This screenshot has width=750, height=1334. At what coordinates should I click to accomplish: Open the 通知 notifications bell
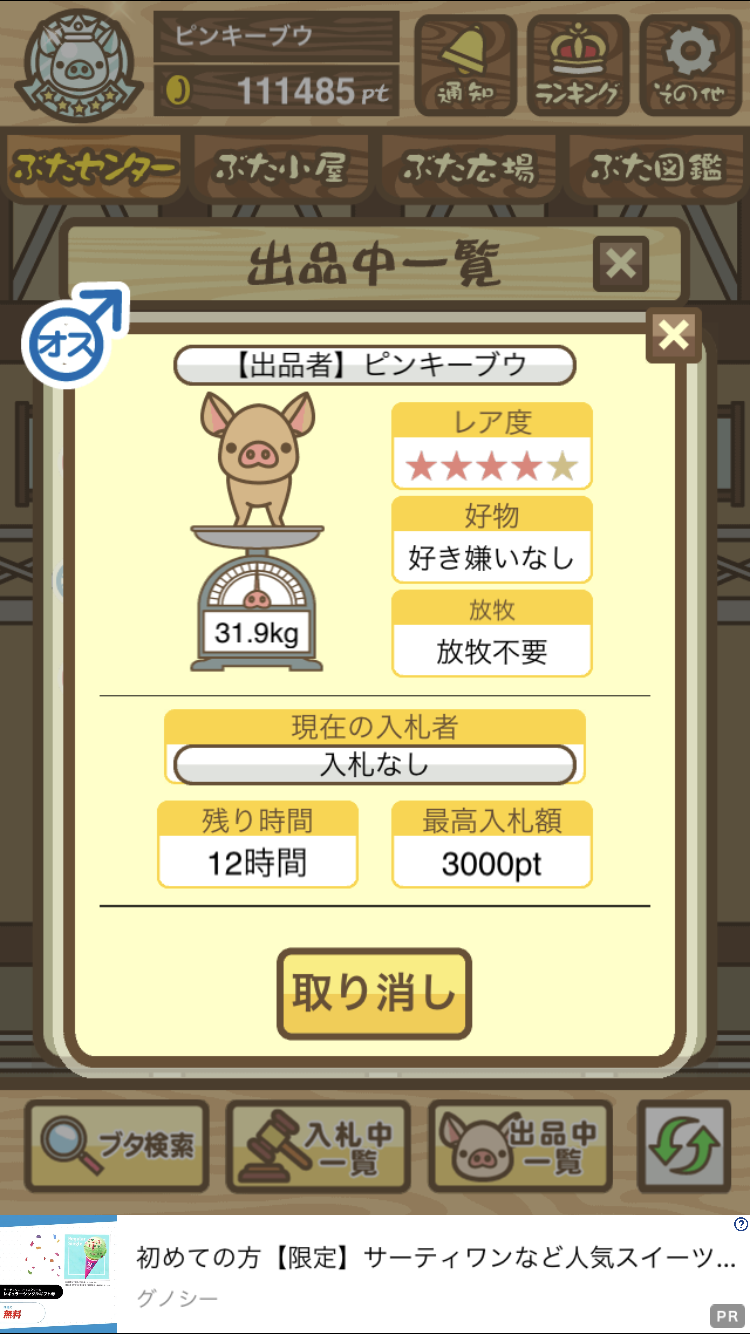point(465,64)
